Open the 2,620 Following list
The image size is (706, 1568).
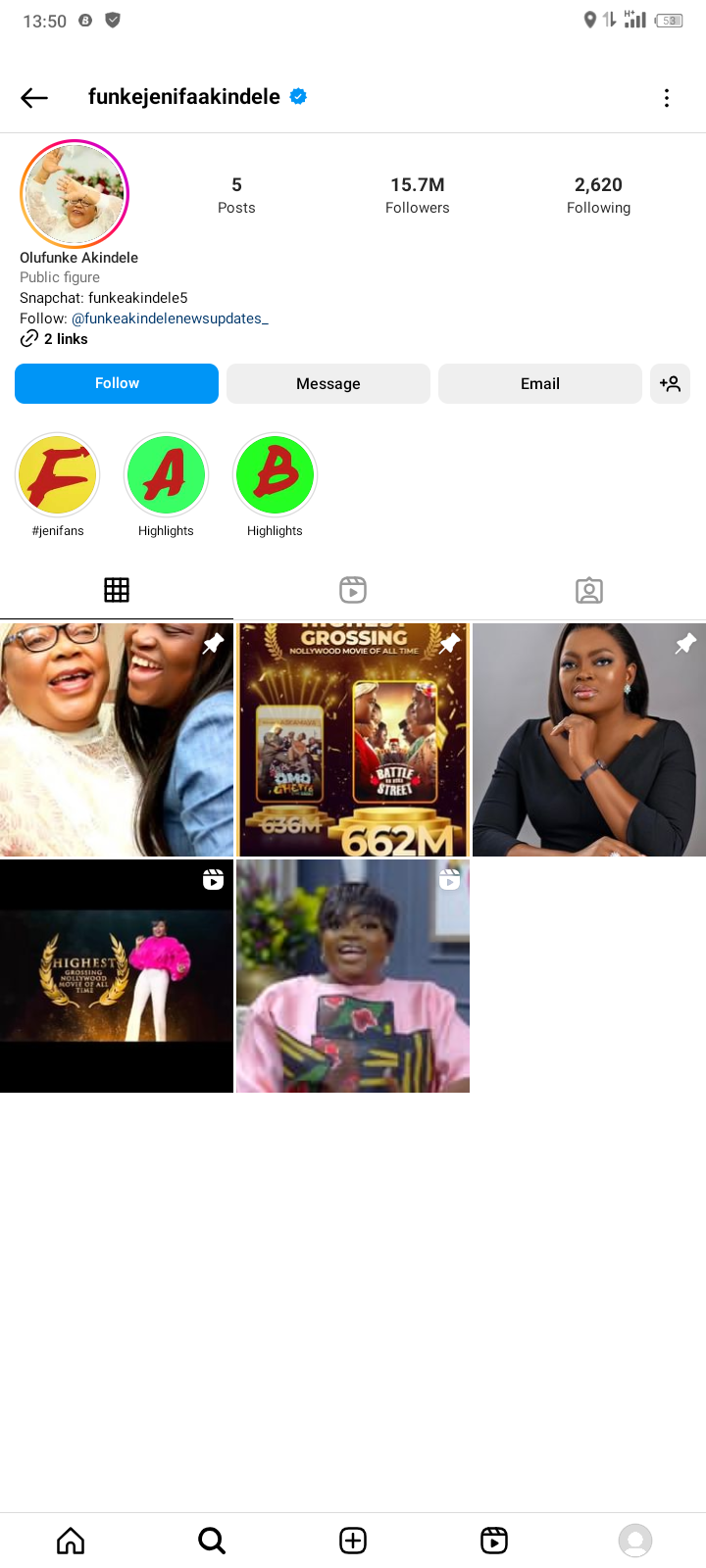point(598,195)
